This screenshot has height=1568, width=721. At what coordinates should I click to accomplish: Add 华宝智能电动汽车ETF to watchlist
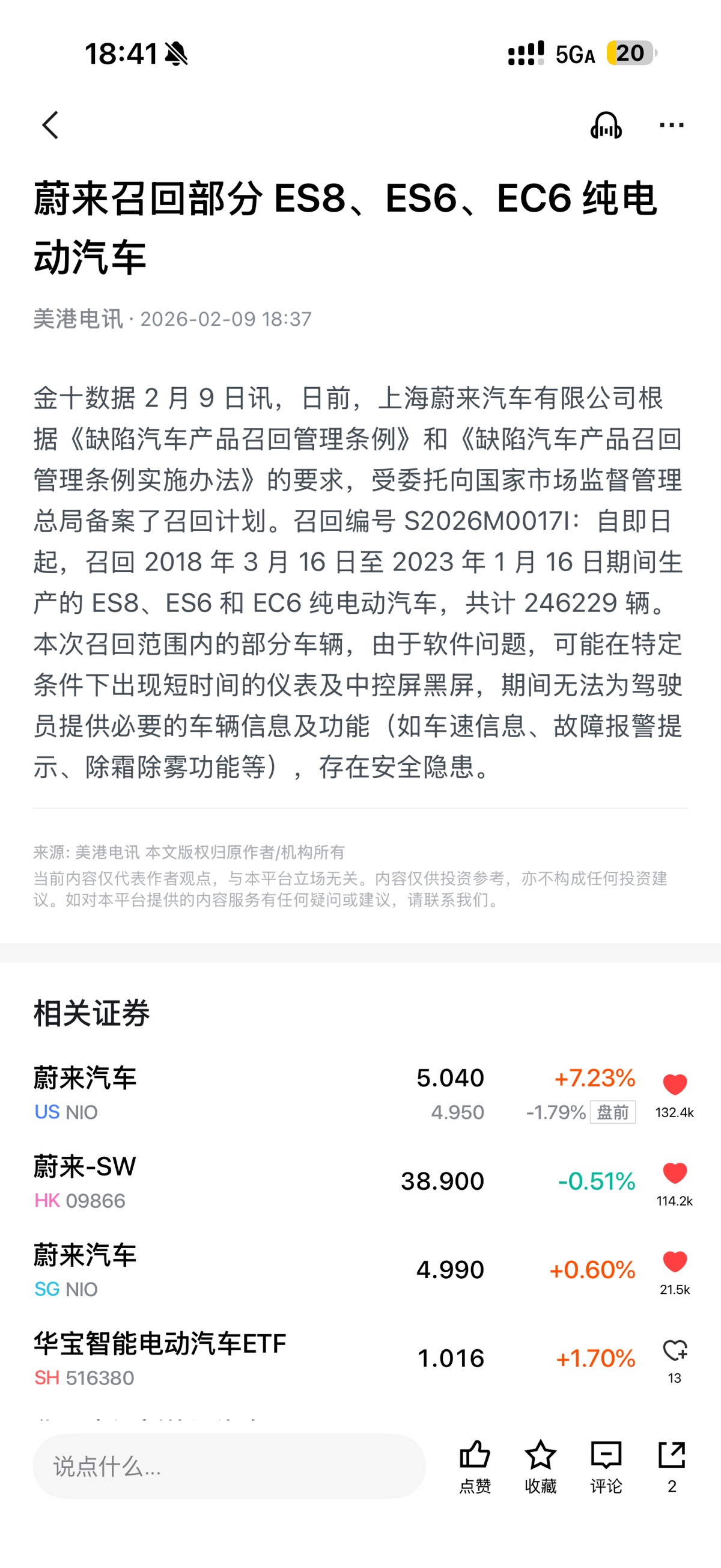(x=674, y=1350)
